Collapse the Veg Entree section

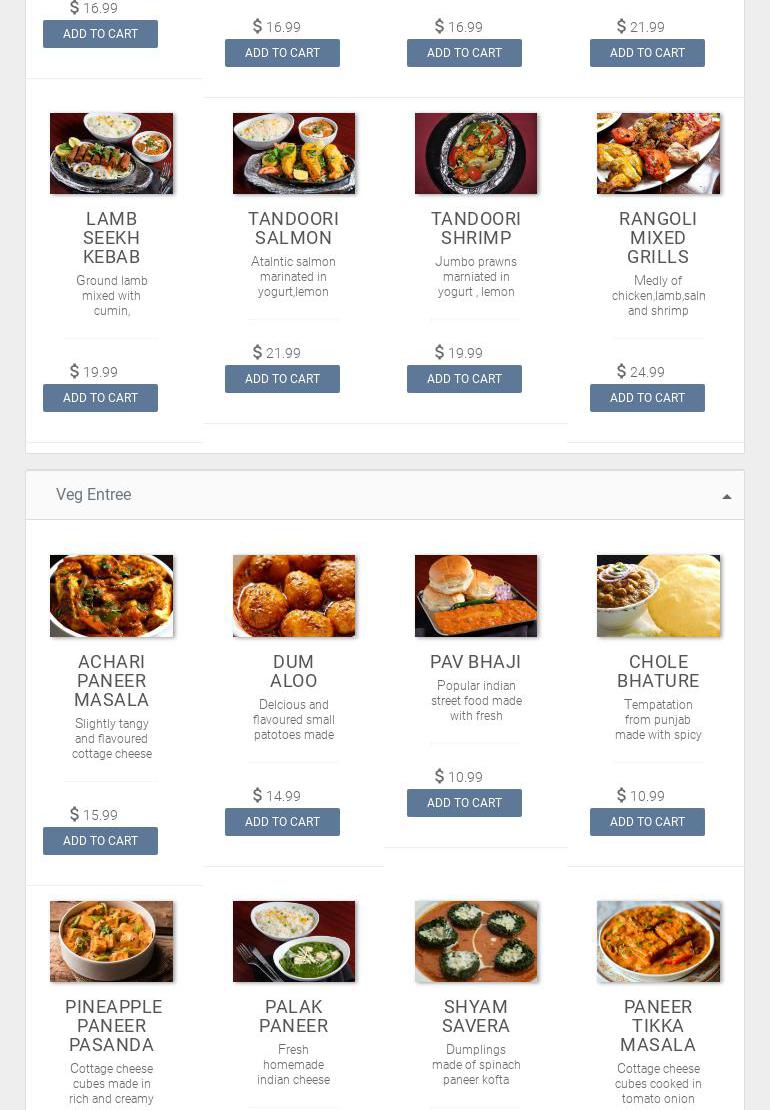tap(727, 496)
